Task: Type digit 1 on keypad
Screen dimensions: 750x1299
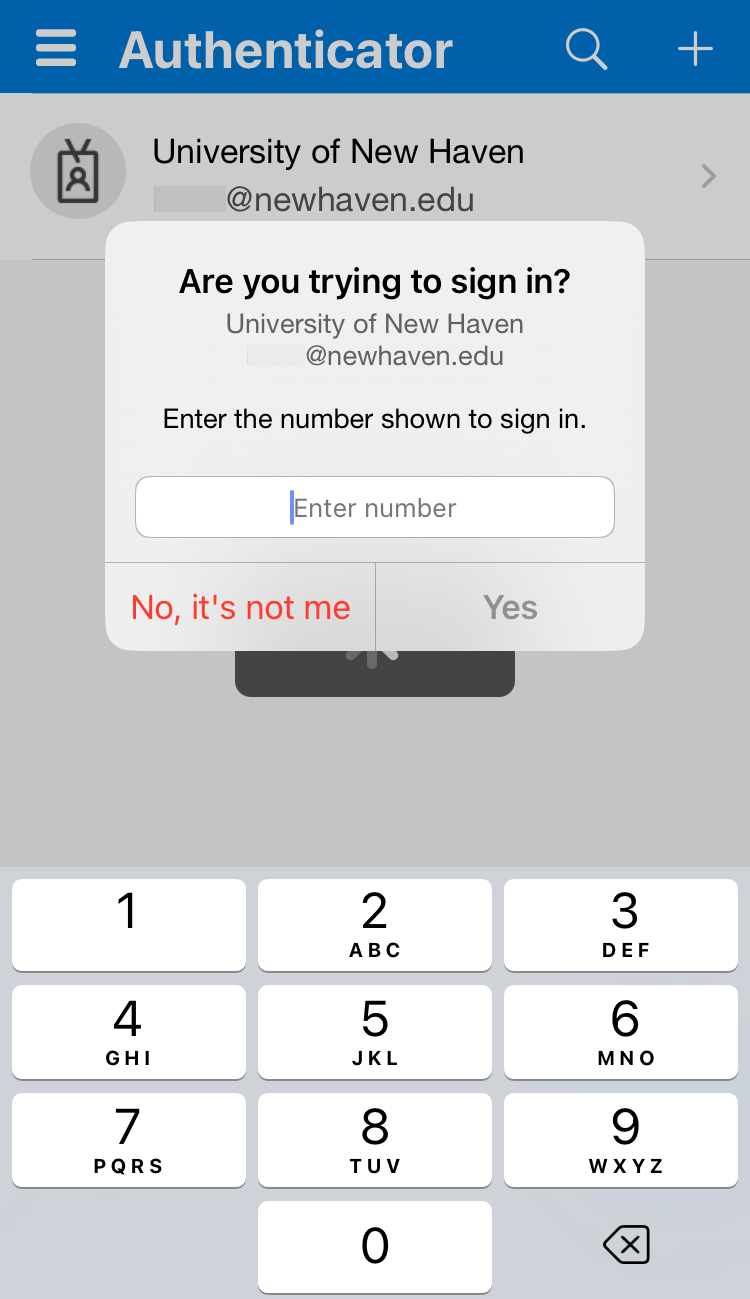Action: [128, 924]
